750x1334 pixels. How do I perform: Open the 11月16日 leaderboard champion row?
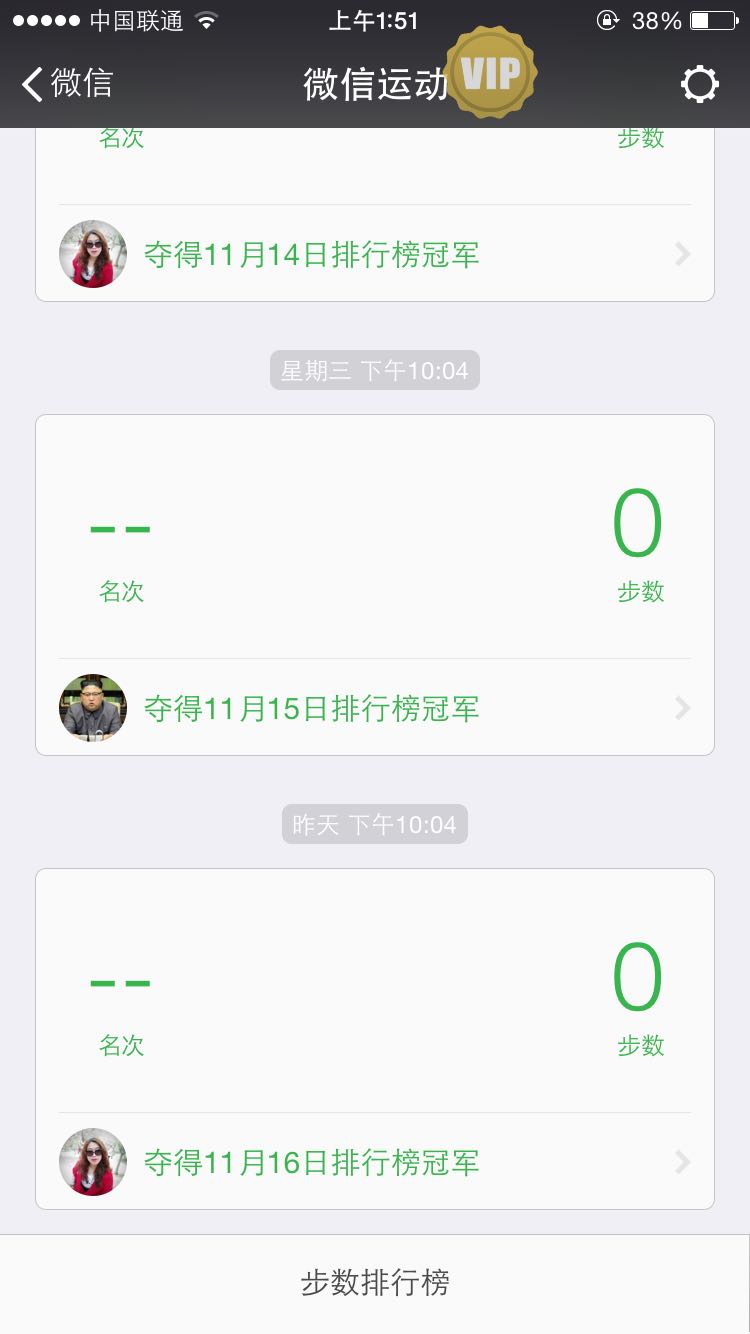click(x=375, y=1162)
